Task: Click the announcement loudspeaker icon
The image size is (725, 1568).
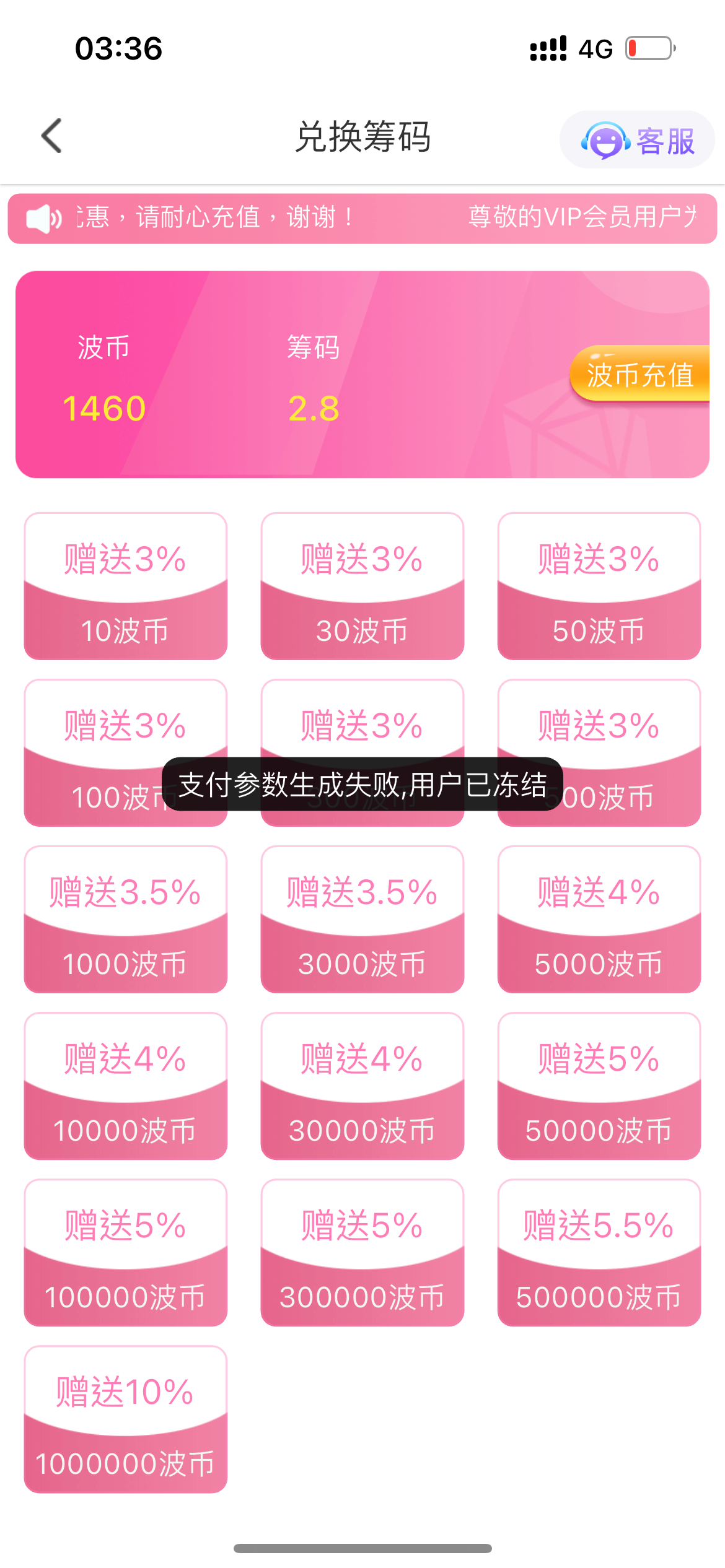Action: click(x=42, y=217)
